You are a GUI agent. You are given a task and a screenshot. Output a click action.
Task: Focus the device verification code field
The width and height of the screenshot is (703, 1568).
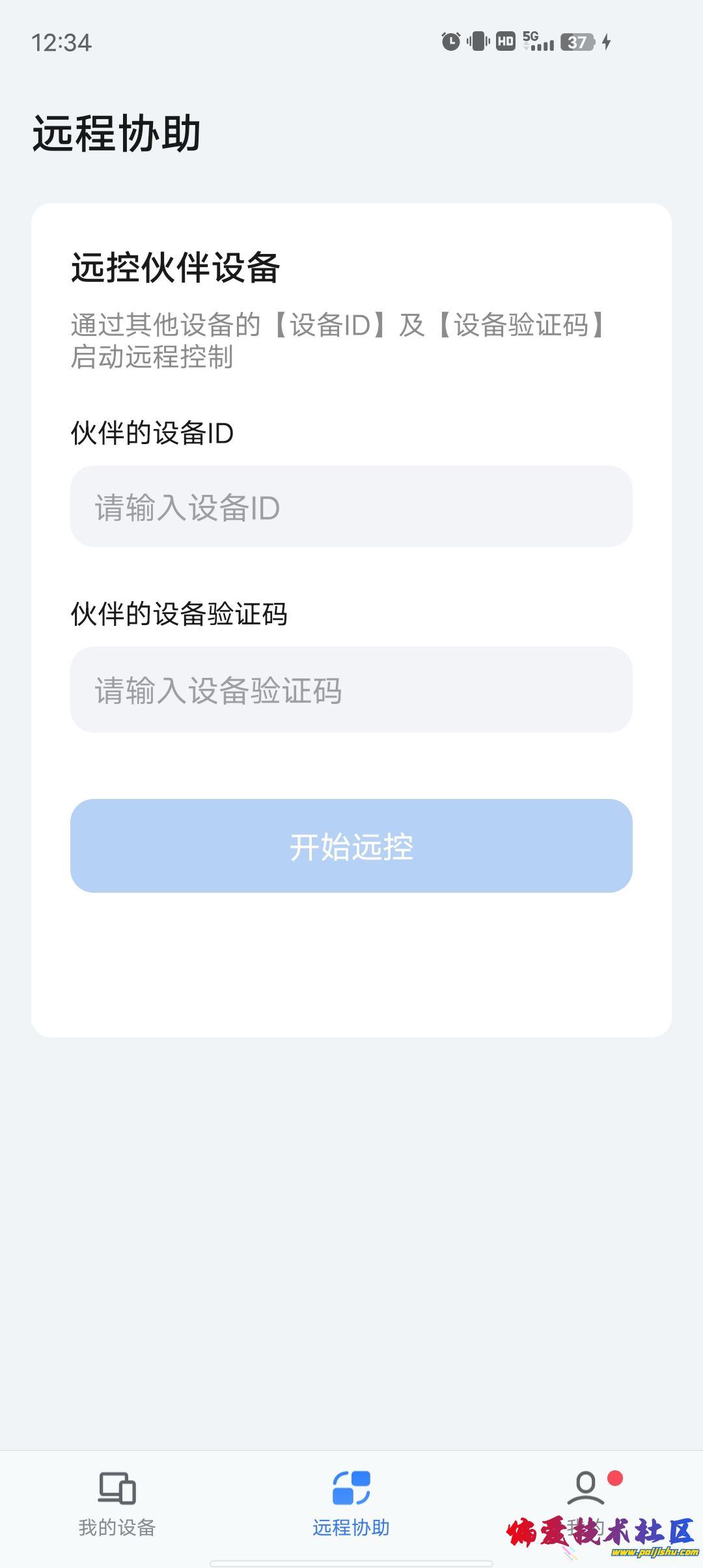point(351,690)
